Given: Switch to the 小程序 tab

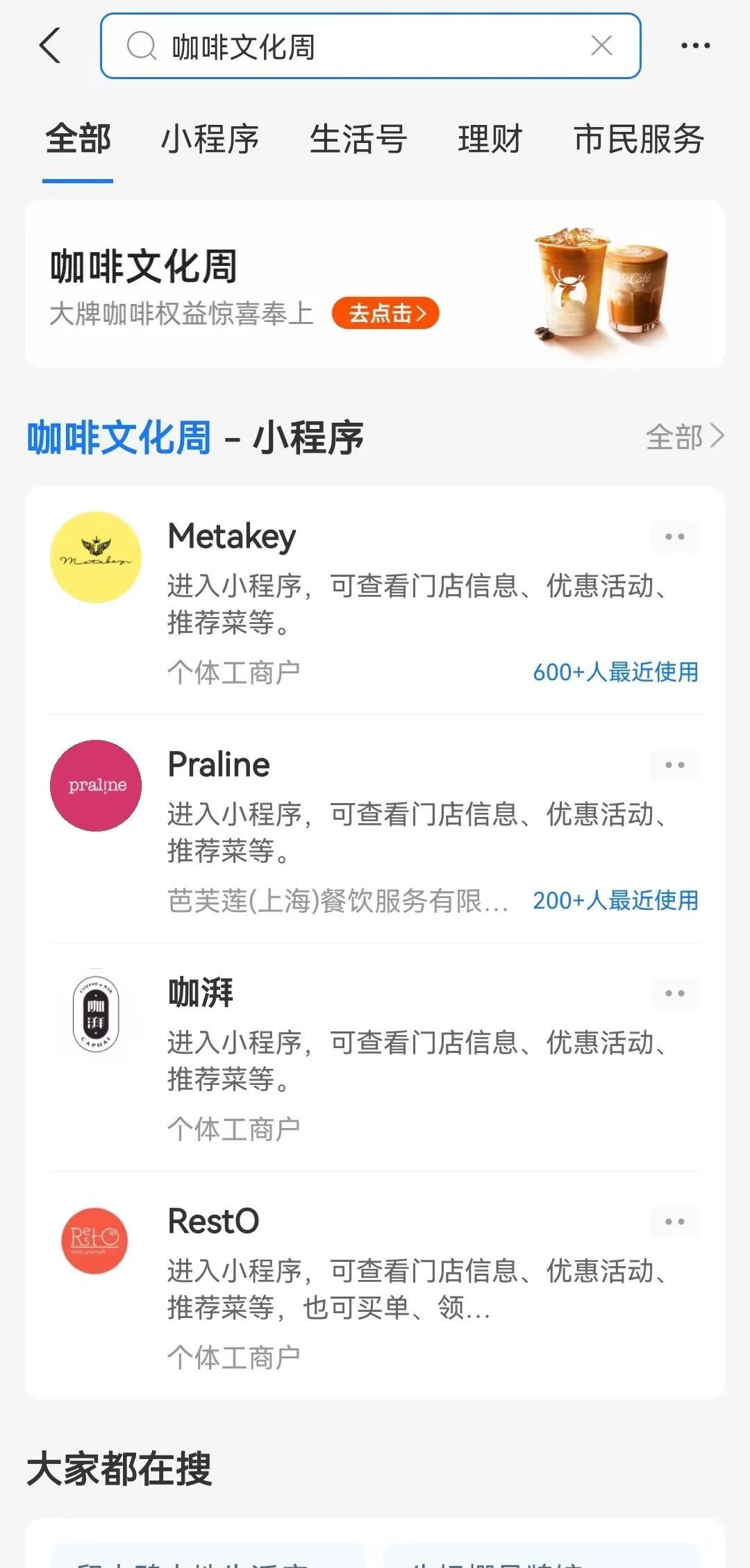Looking at the screenshot, I should pos(210,139).
